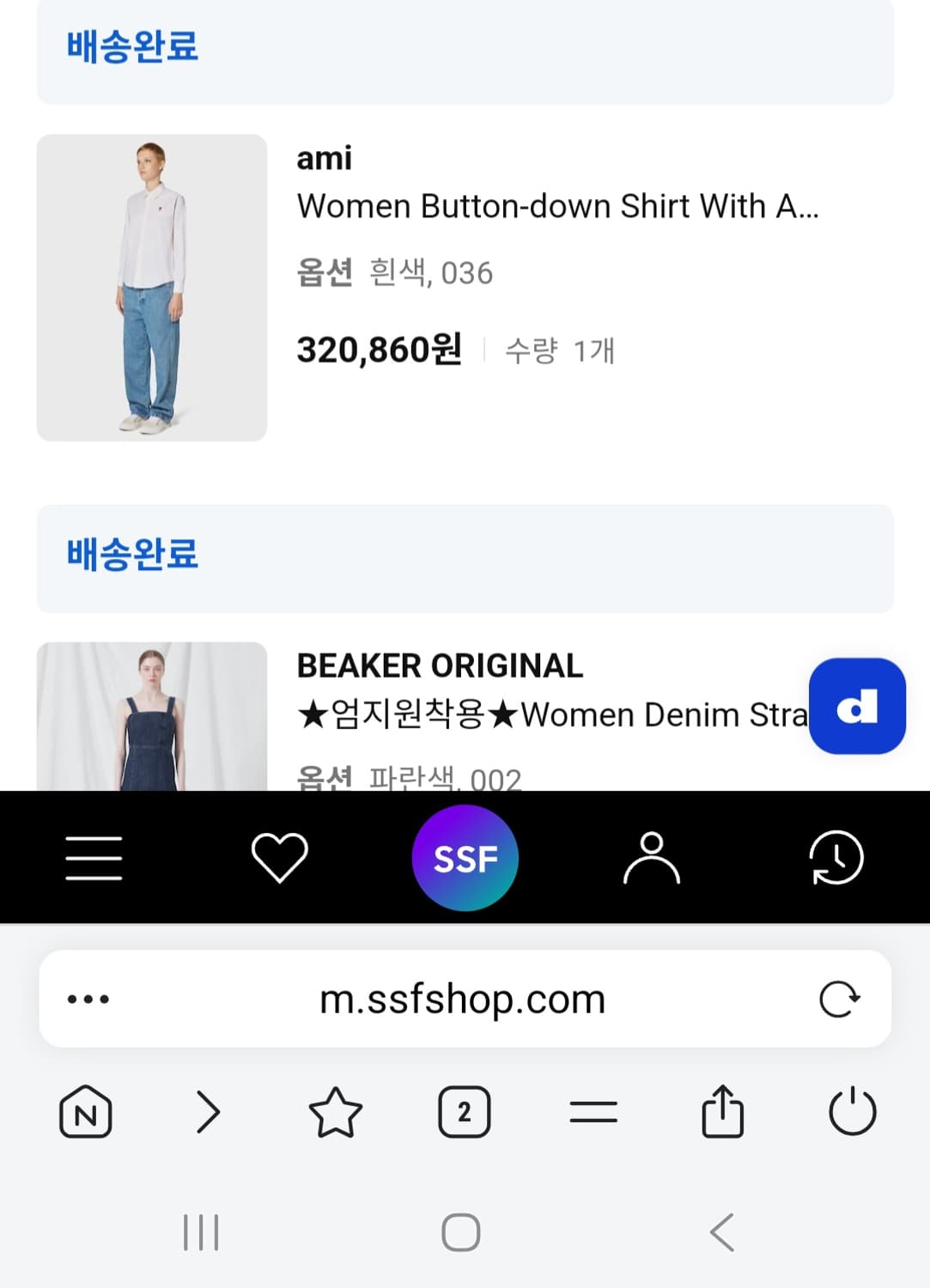930x1288 pixels.
Task: View my profile via the person icon
Action: (651, 856)
